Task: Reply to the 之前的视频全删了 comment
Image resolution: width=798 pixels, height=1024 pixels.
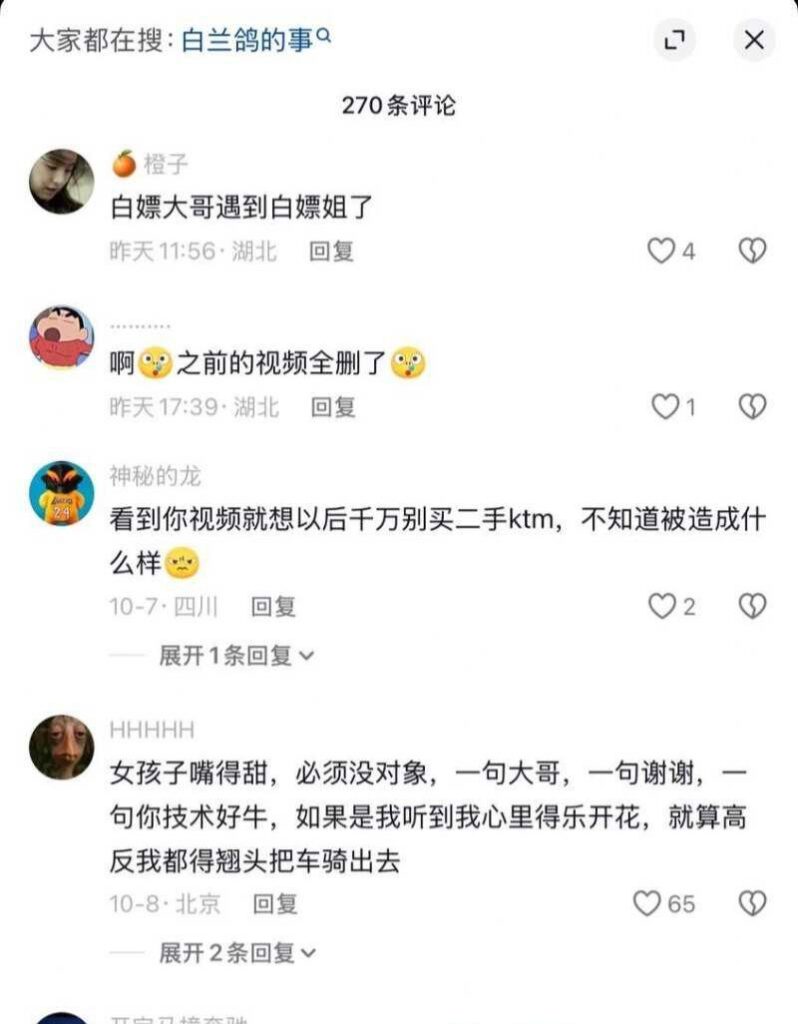Action: pos(333,407)
